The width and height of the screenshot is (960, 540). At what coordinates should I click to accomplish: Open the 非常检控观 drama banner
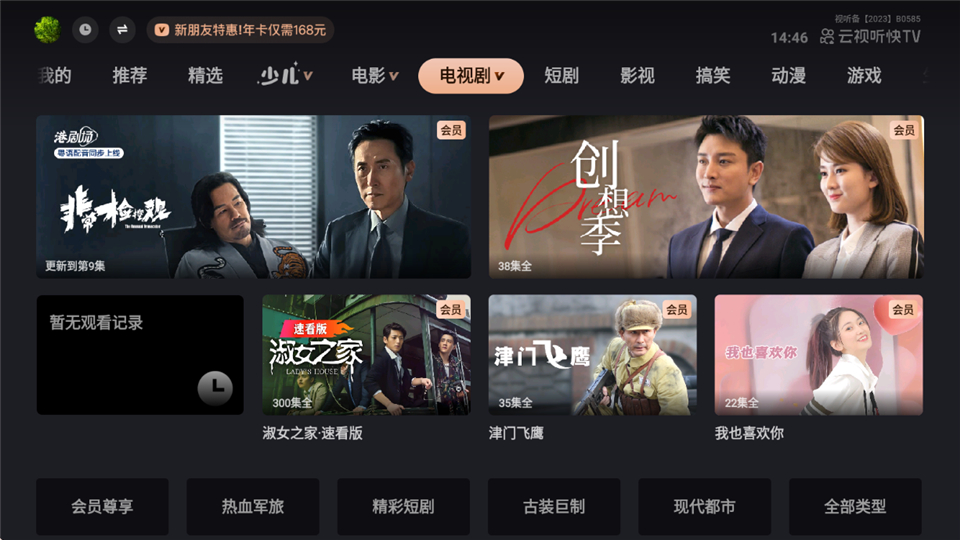point(253,197)
